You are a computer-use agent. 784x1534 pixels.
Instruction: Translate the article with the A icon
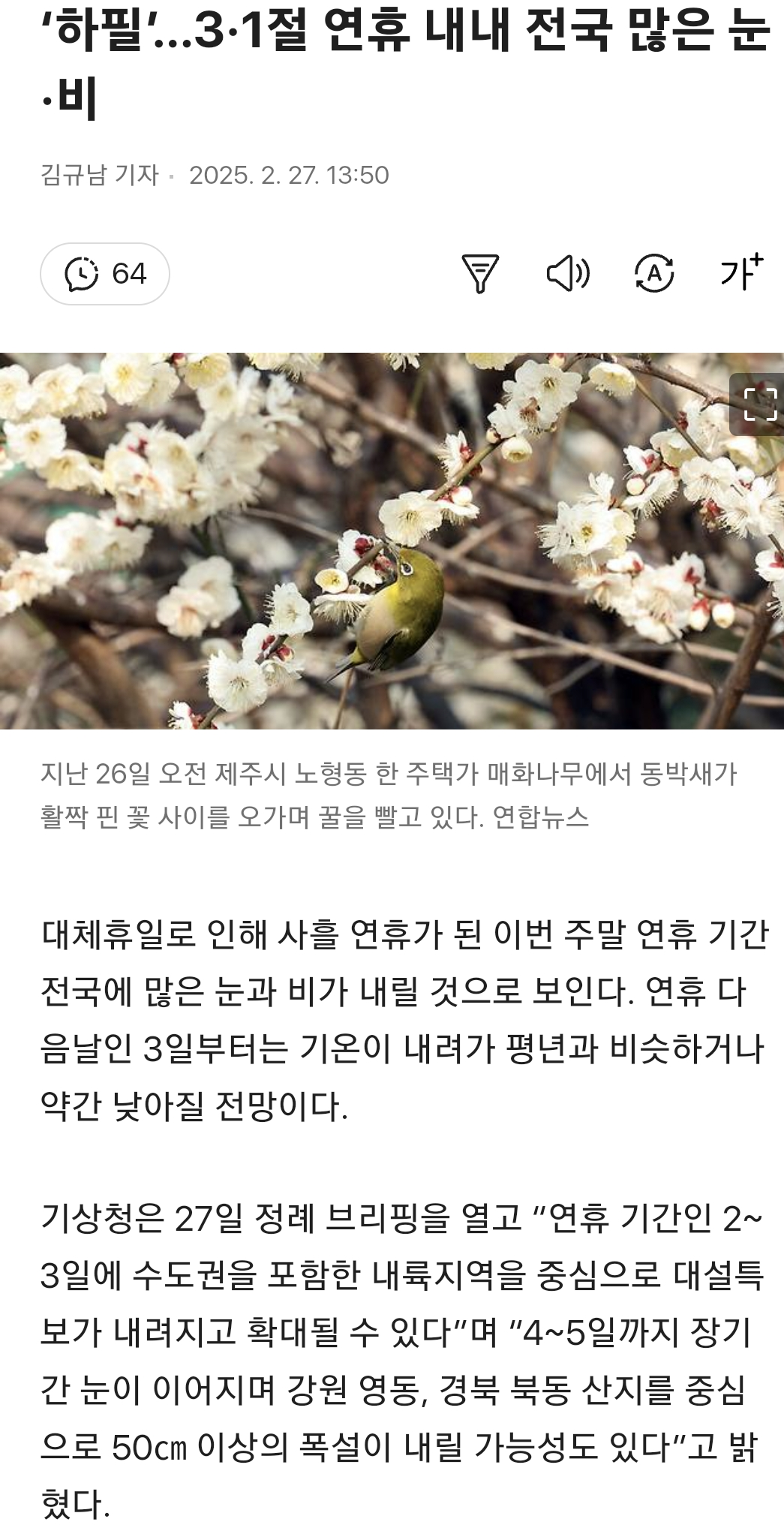[654, 273]
